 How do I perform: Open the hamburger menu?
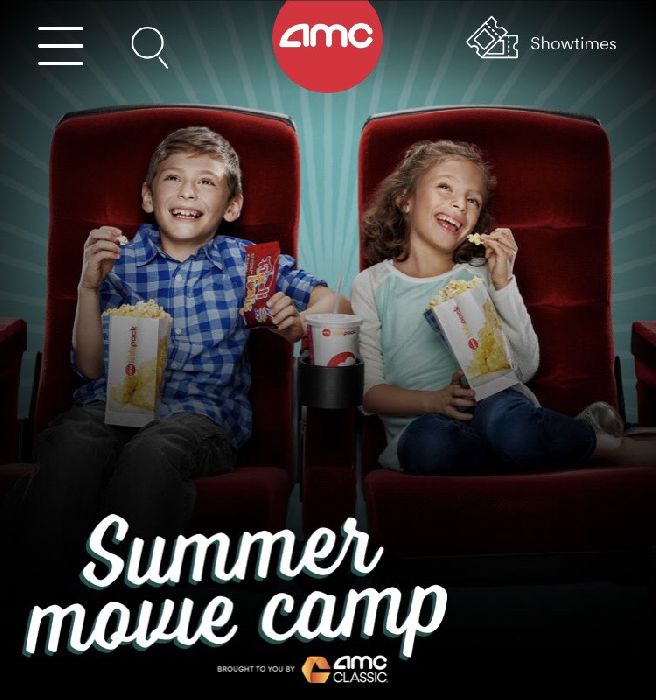[61, 45]
